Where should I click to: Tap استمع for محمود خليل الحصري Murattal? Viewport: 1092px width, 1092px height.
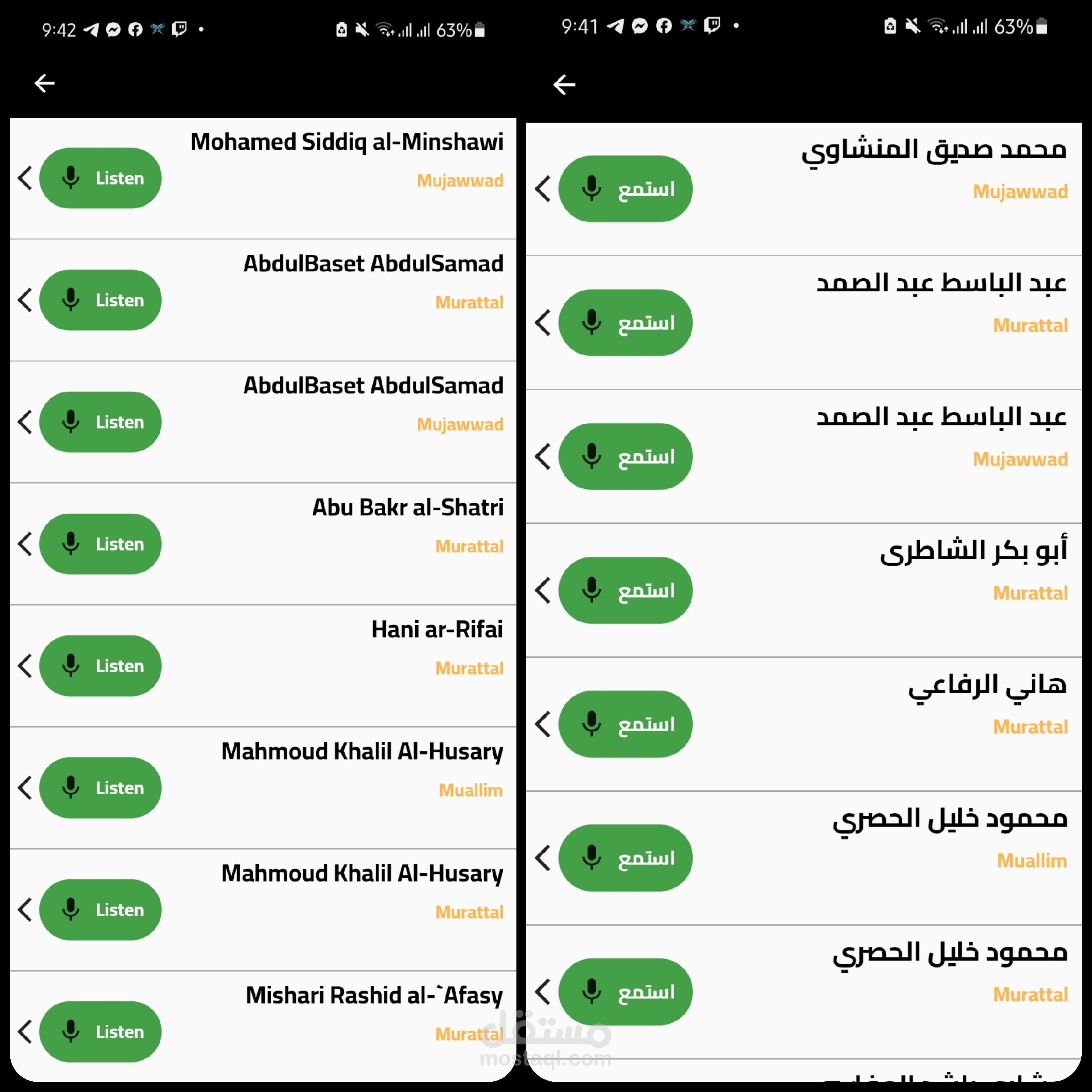tap(626, 992)
